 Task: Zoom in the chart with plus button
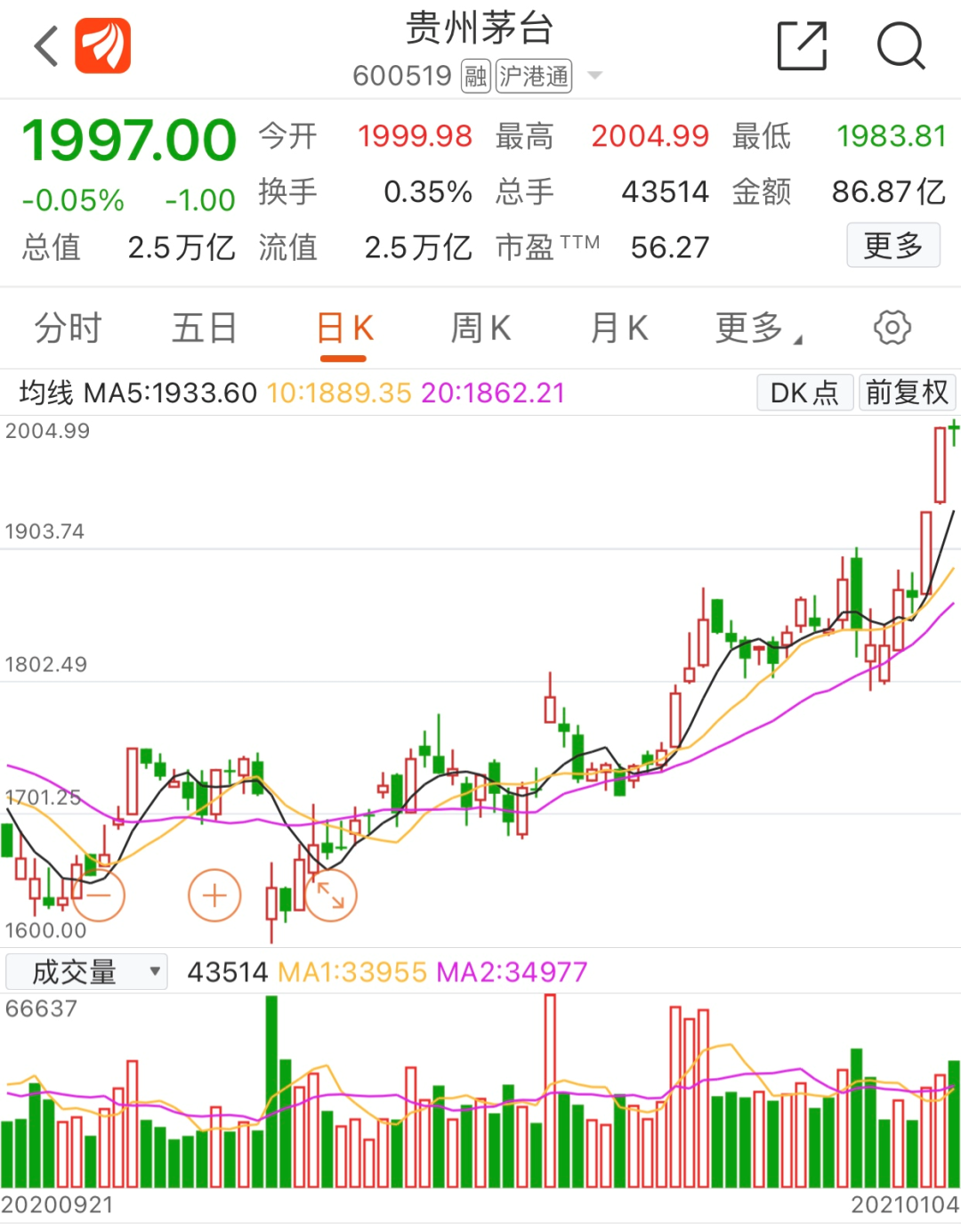click(214, 895)
